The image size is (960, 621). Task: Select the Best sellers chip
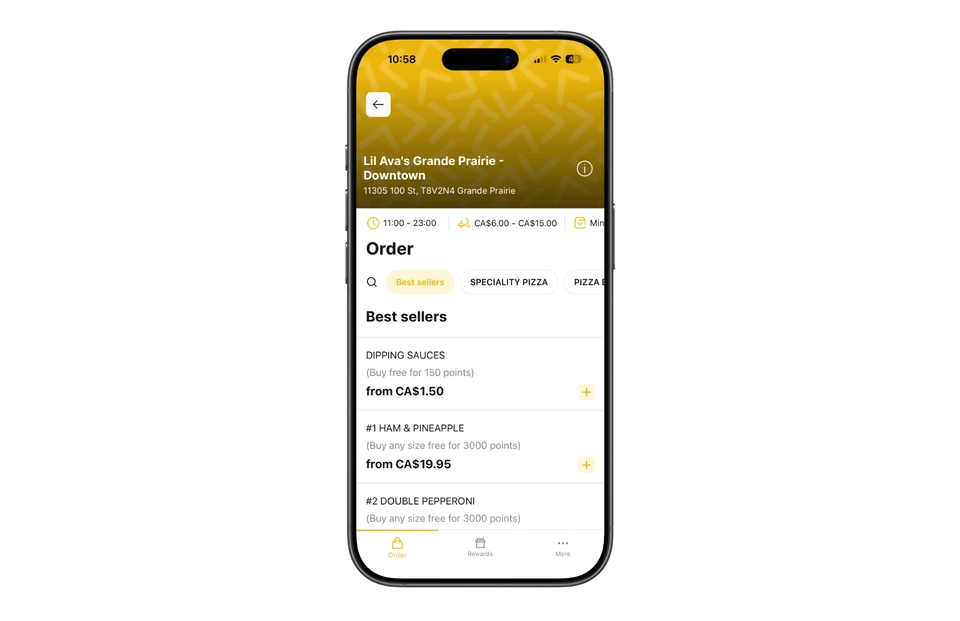pos(420,282)
